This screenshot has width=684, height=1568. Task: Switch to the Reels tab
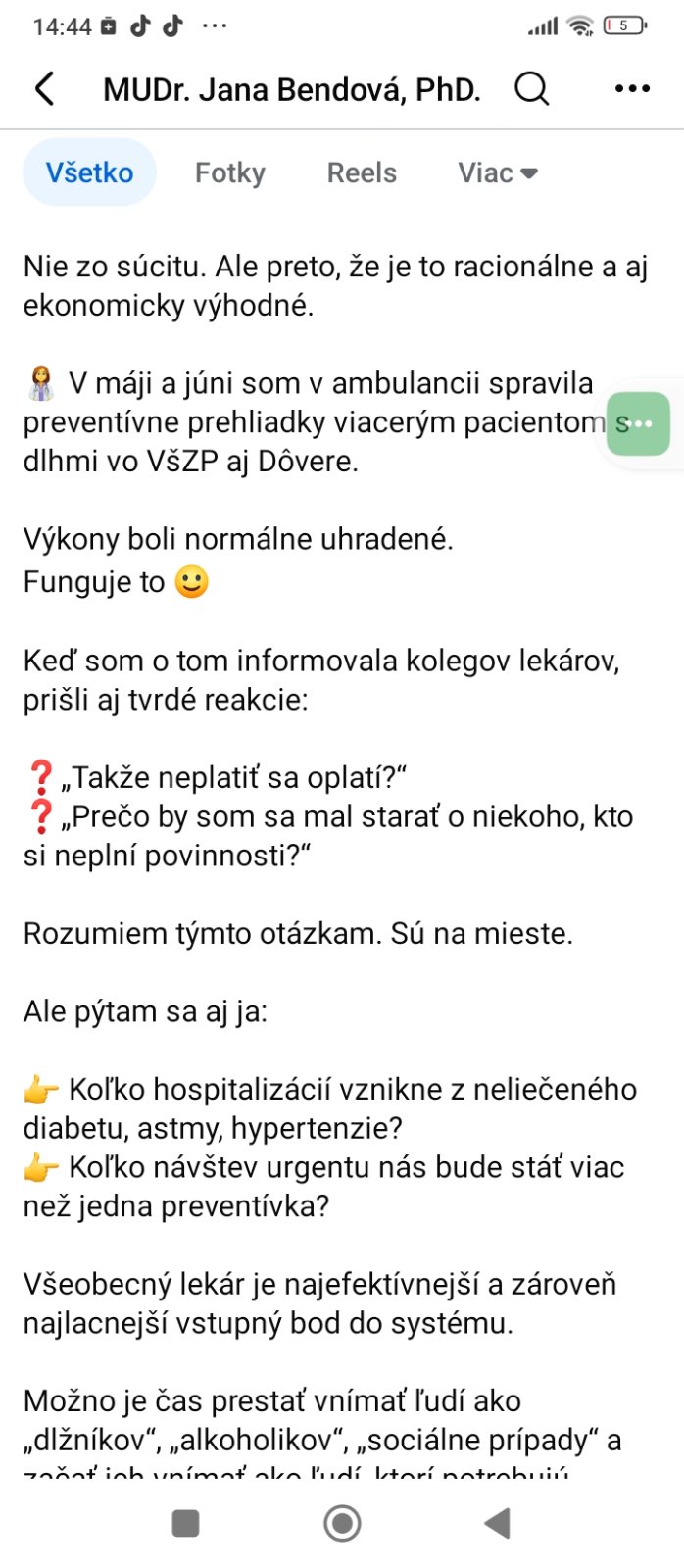click(x=362, y=173)
